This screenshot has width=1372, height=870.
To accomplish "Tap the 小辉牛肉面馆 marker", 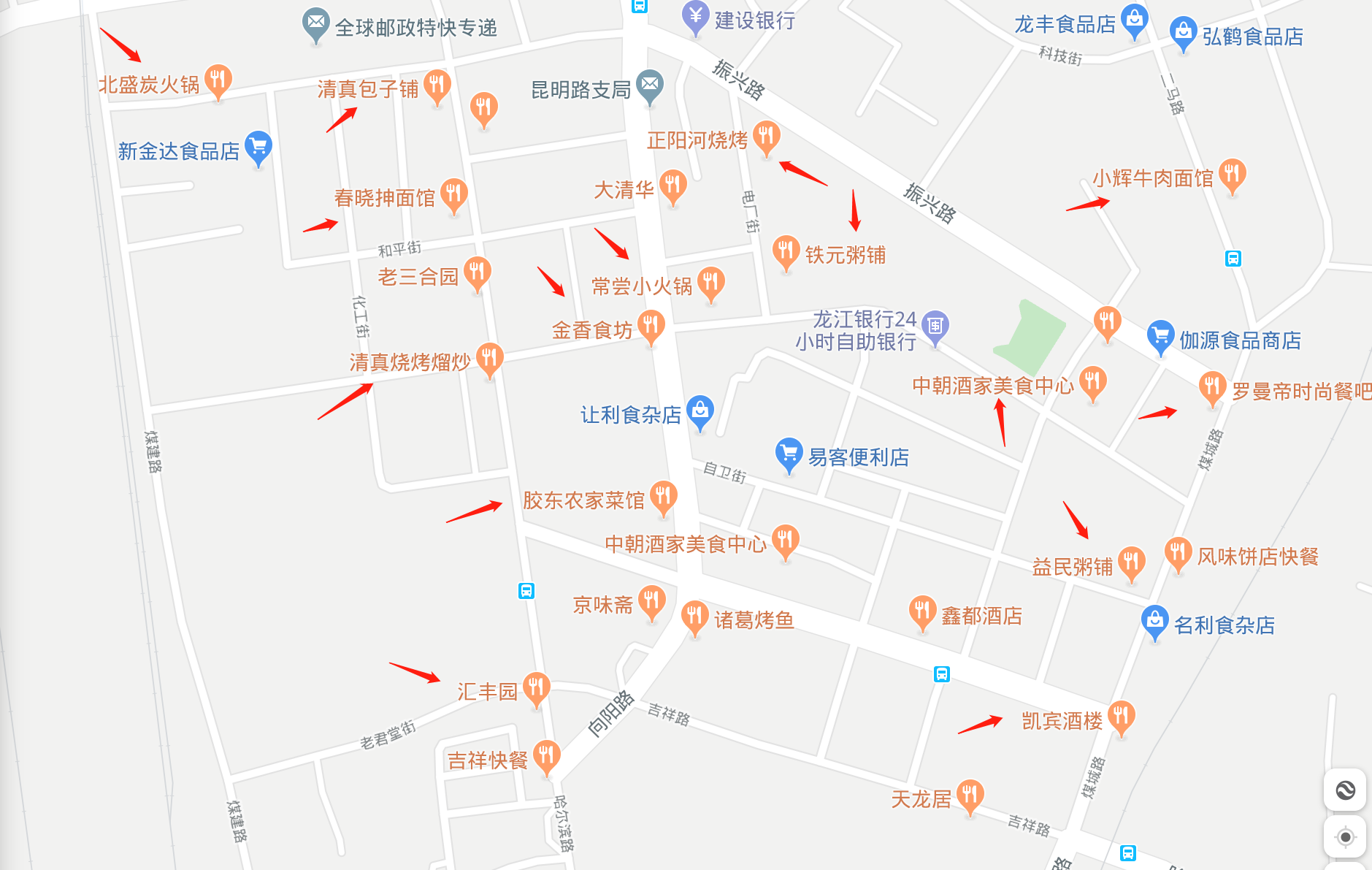I will point(1232,174).
